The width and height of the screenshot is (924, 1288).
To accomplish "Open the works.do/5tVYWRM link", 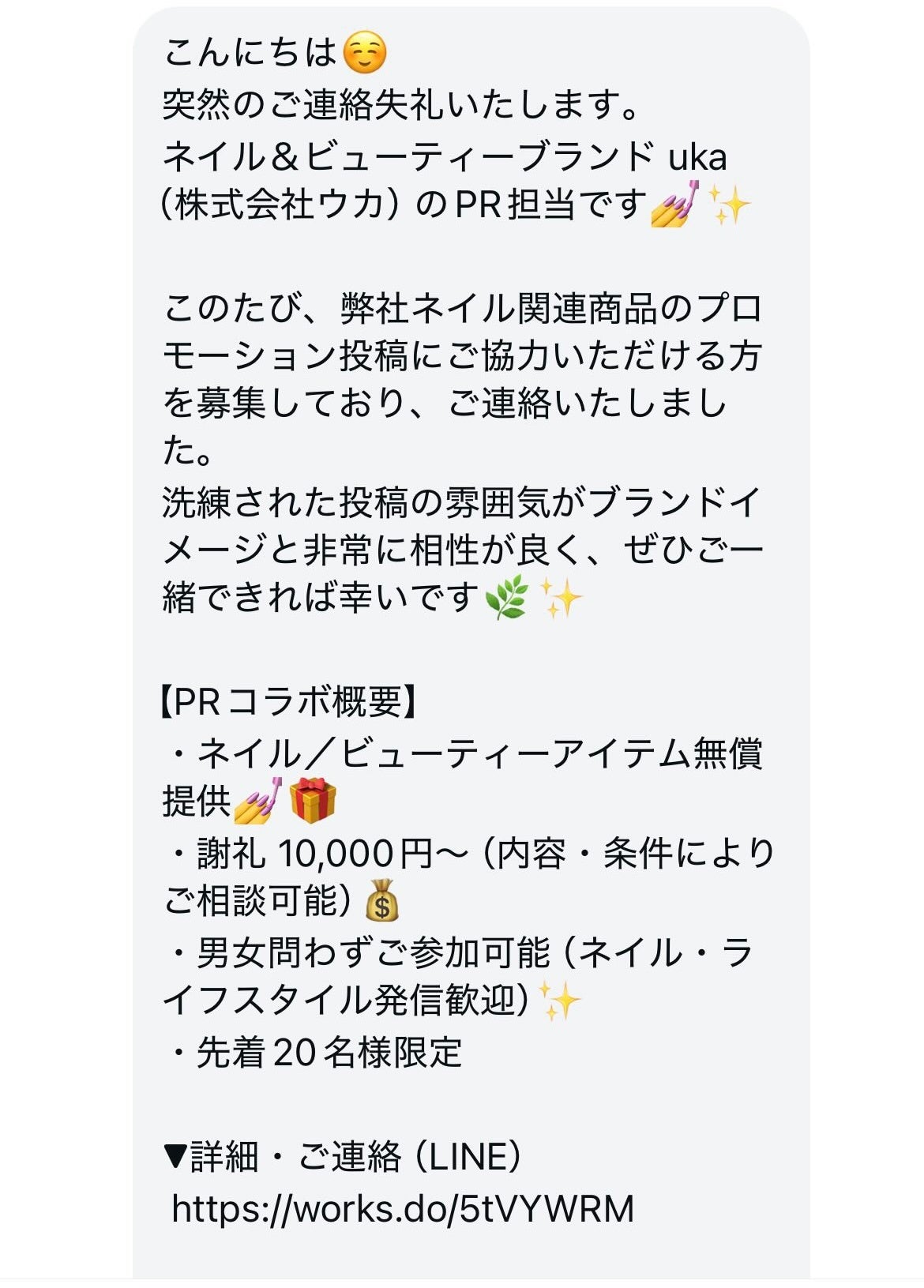I will point(403,1208).
